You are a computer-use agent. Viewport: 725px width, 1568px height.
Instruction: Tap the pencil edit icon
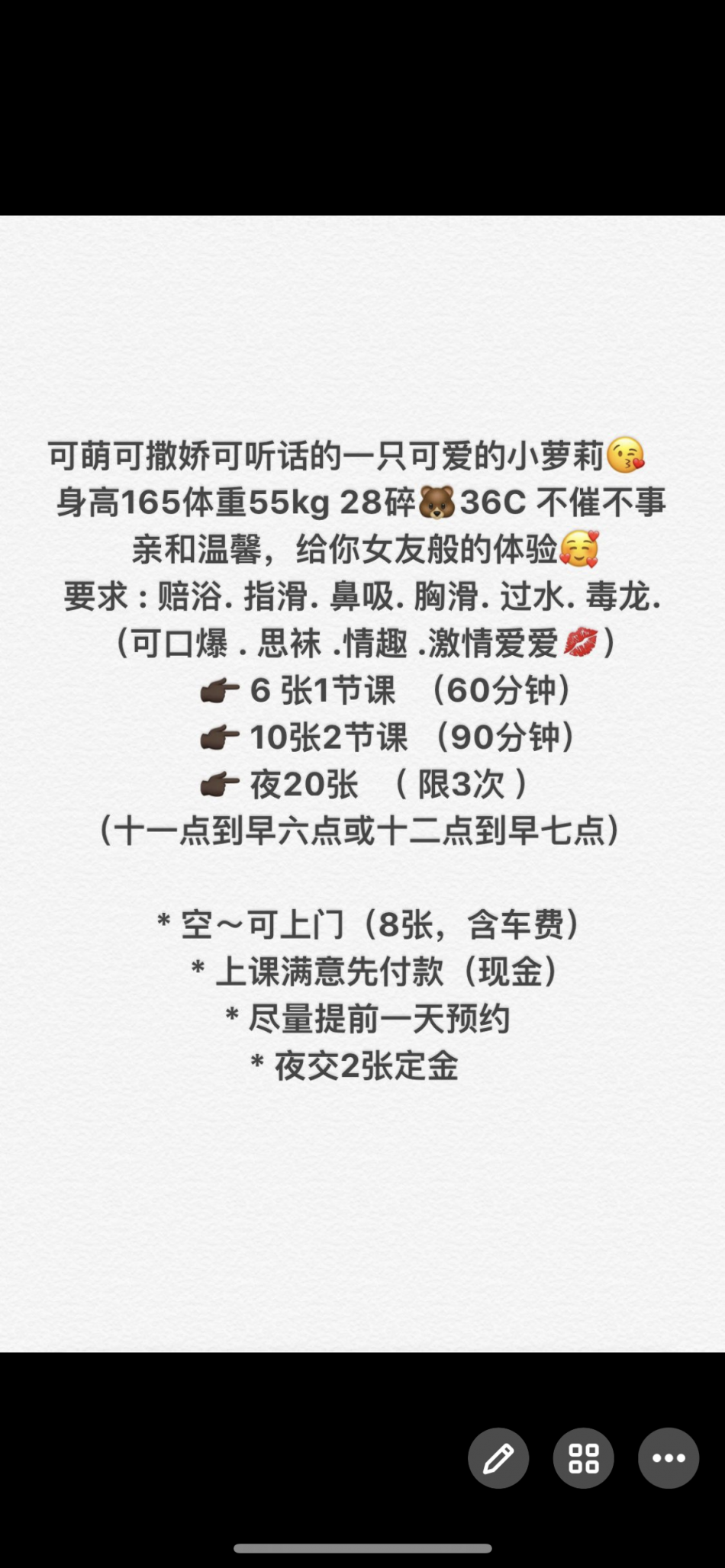click(498, 1457)
